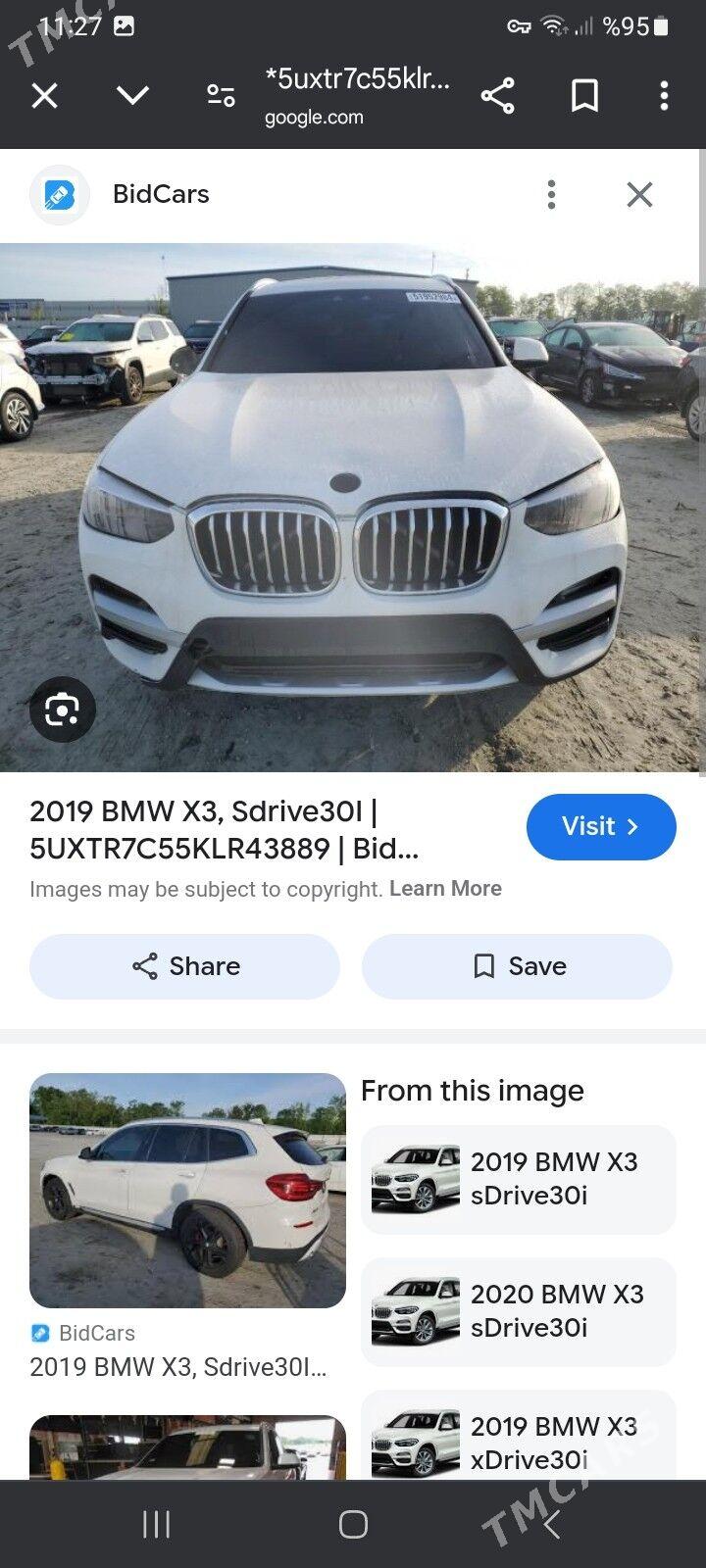Select the 2019 BMW X3 sDrive30i result
Image resolution: width=706 pixels, height=1568 pixels.
point(519,1179)
